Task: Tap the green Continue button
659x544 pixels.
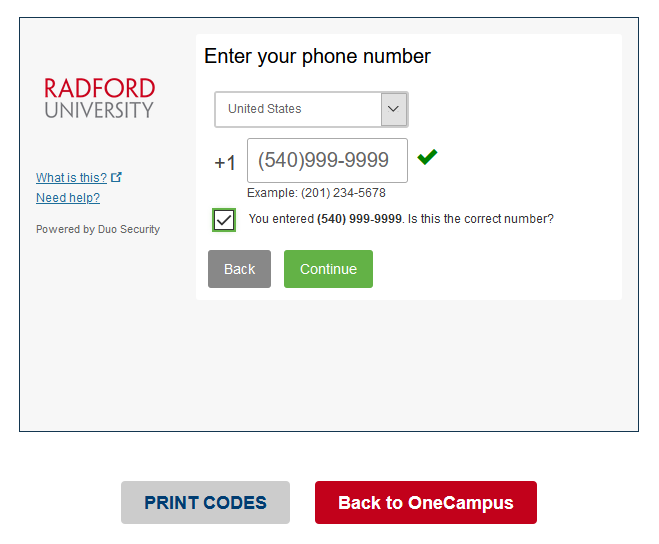Action: pyautogui.click(x=328, y=269)
